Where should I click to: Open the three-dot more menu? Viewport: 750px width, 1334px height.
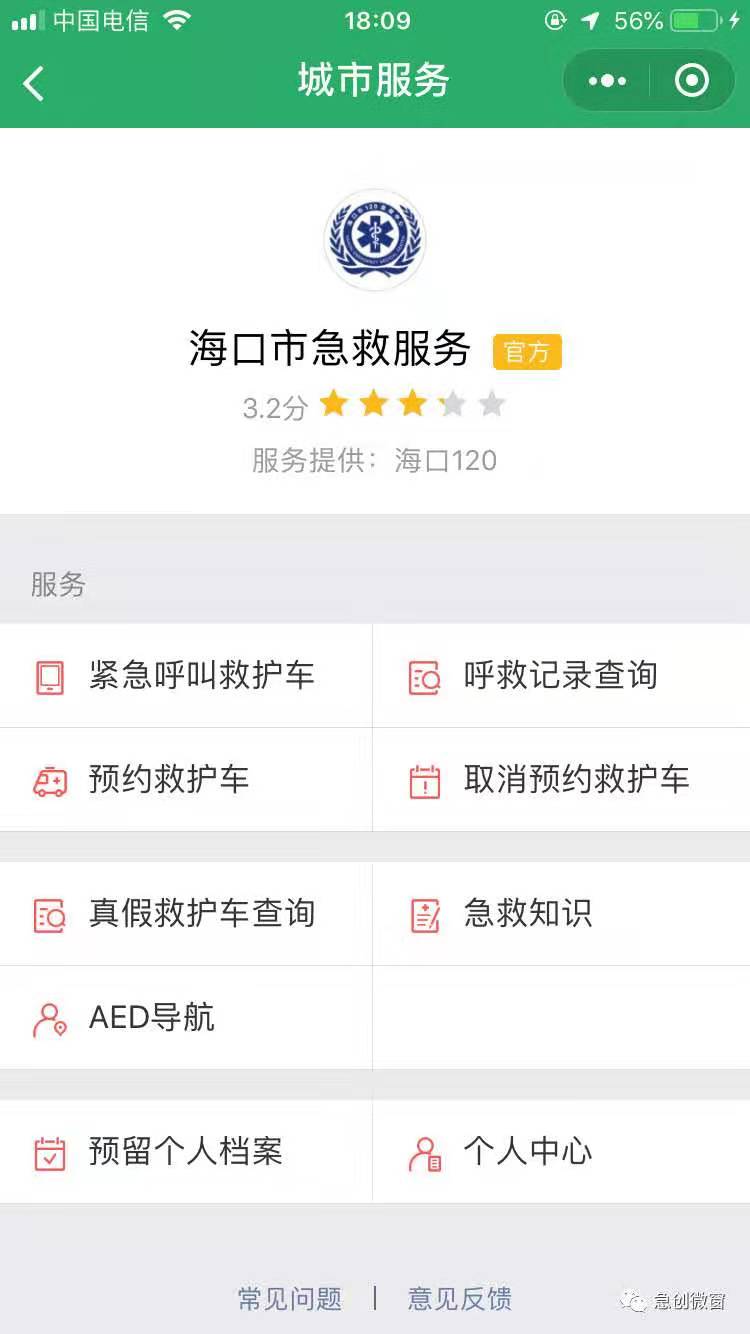pos(607,81)
